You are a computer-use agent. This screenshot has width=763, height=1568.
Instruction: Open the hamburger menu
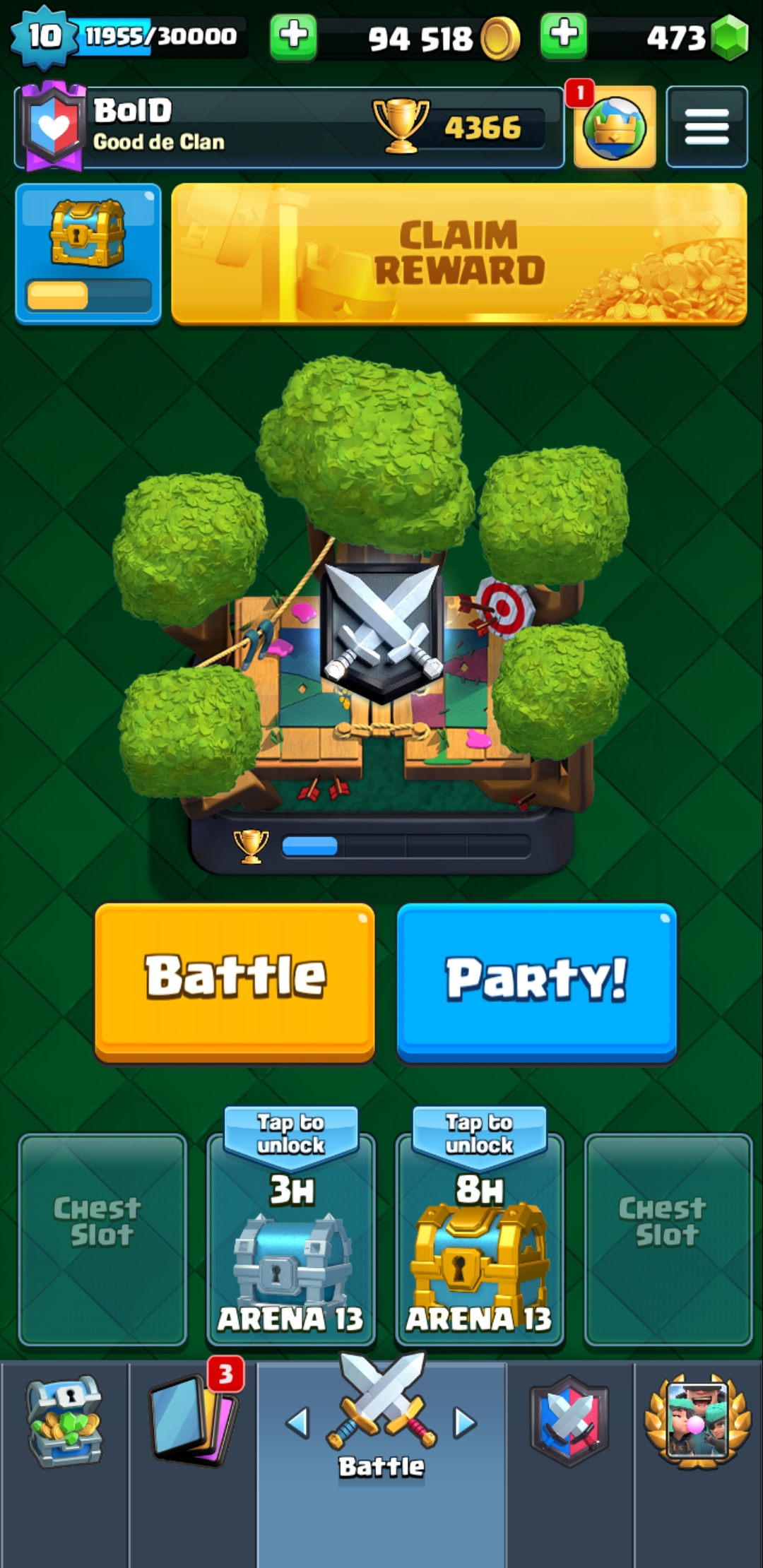[706, 127]
